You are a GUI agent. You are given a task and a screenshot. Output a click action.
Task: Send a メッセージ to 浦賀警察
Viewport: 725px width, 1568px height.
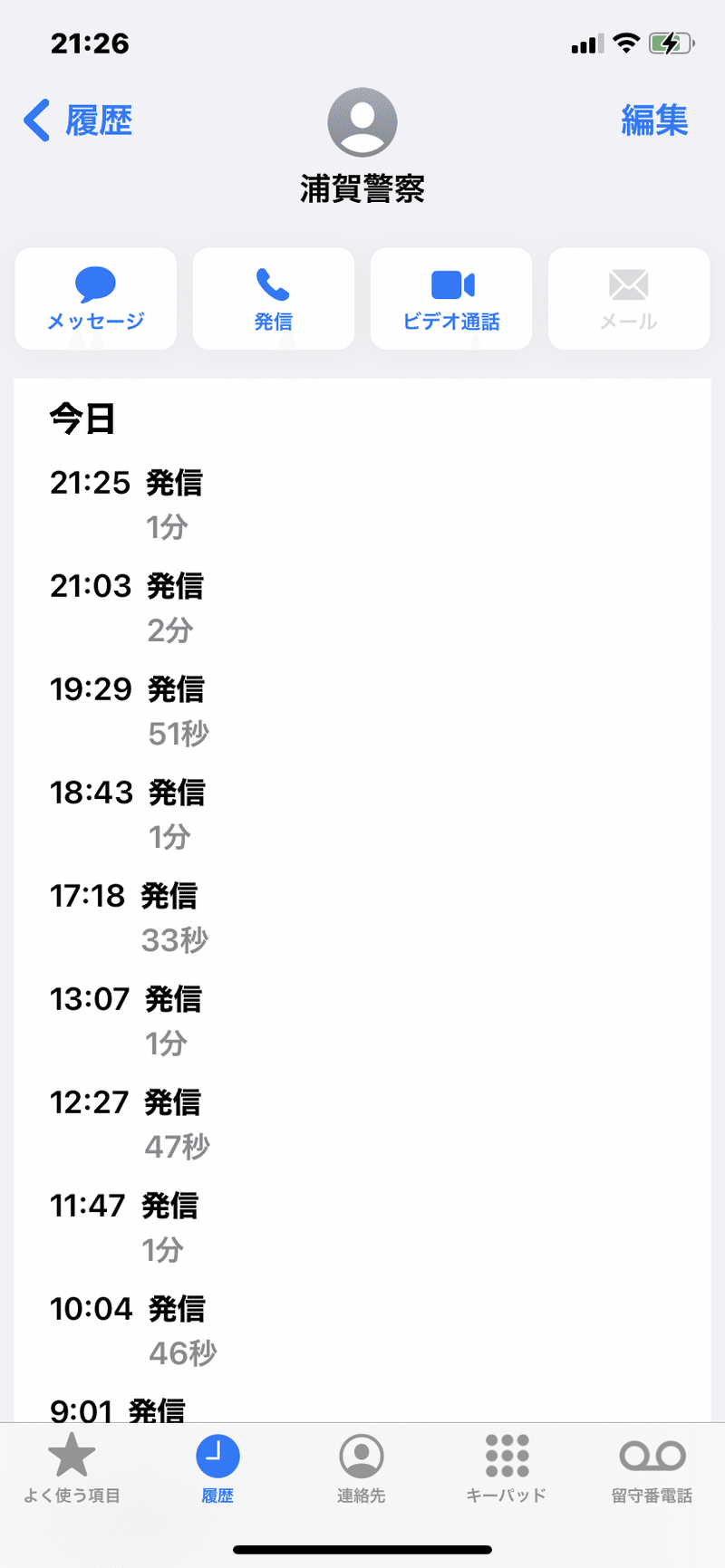[x=96, y=299]
